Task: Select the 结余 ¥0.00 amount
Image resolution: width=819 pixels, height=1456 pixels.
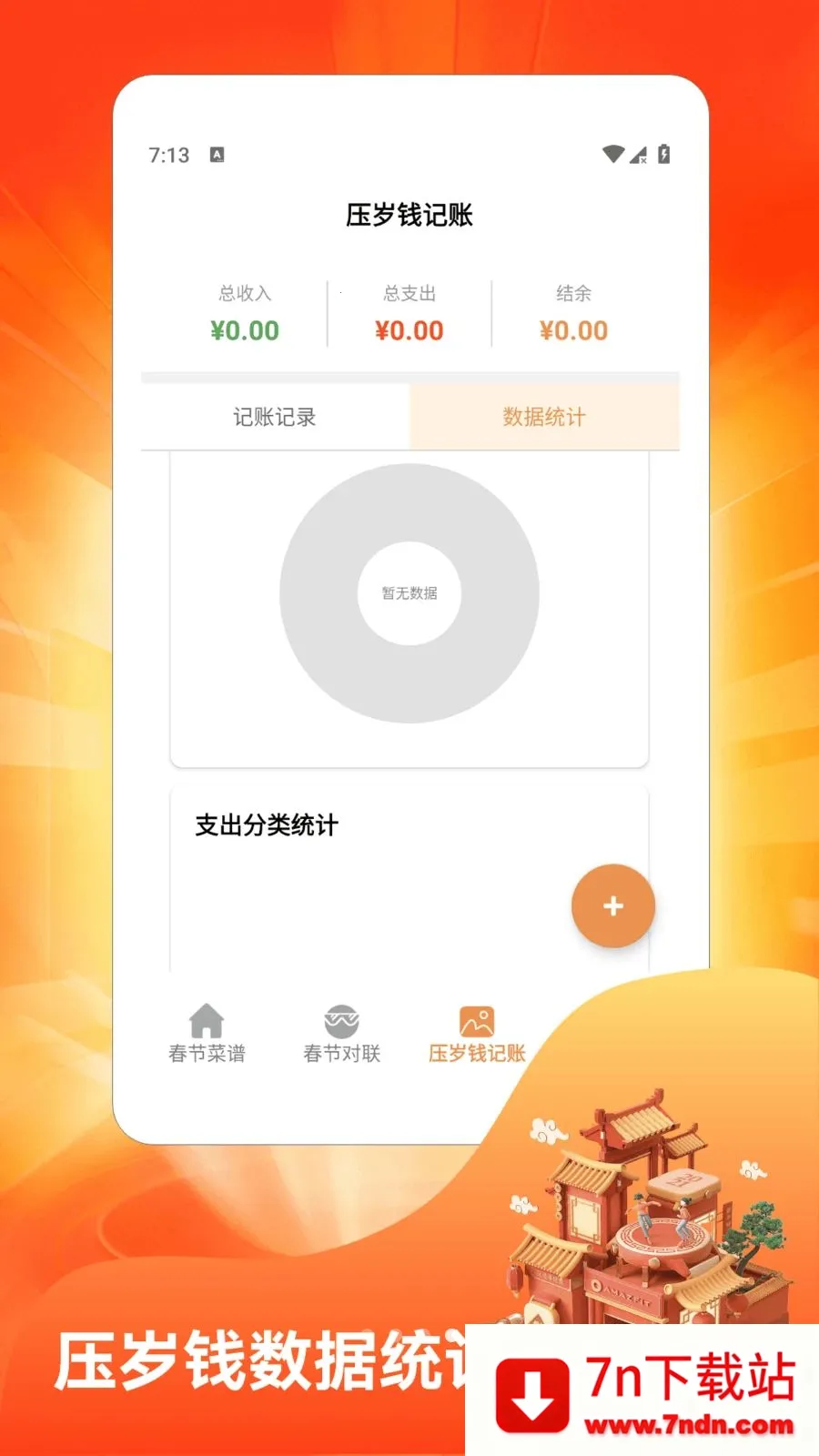Action: click(572, 329)
